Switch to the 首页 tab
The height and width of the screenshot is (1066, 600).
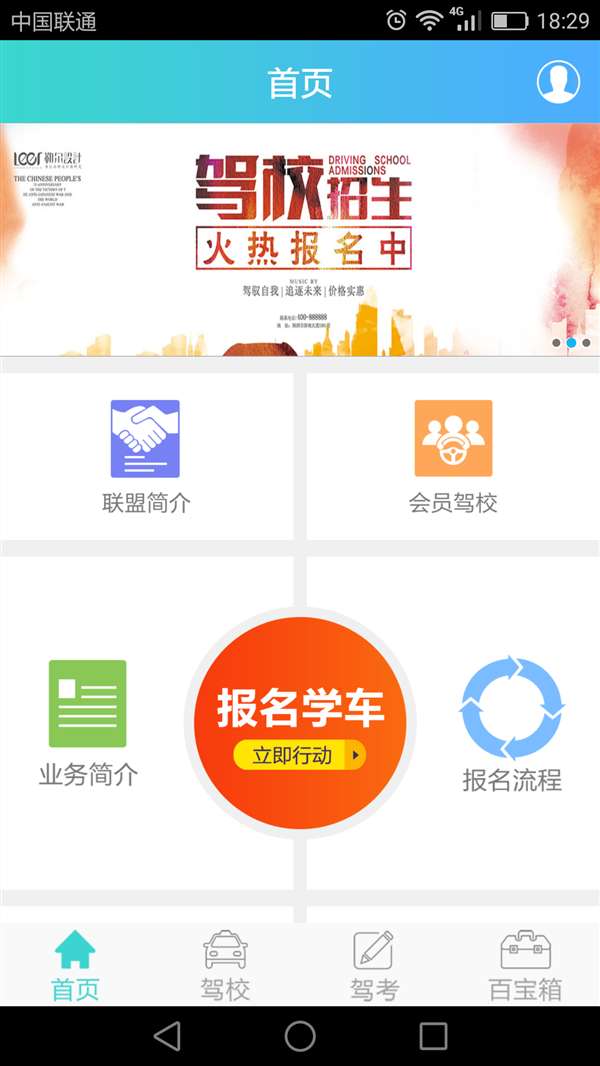coord(75,965)
